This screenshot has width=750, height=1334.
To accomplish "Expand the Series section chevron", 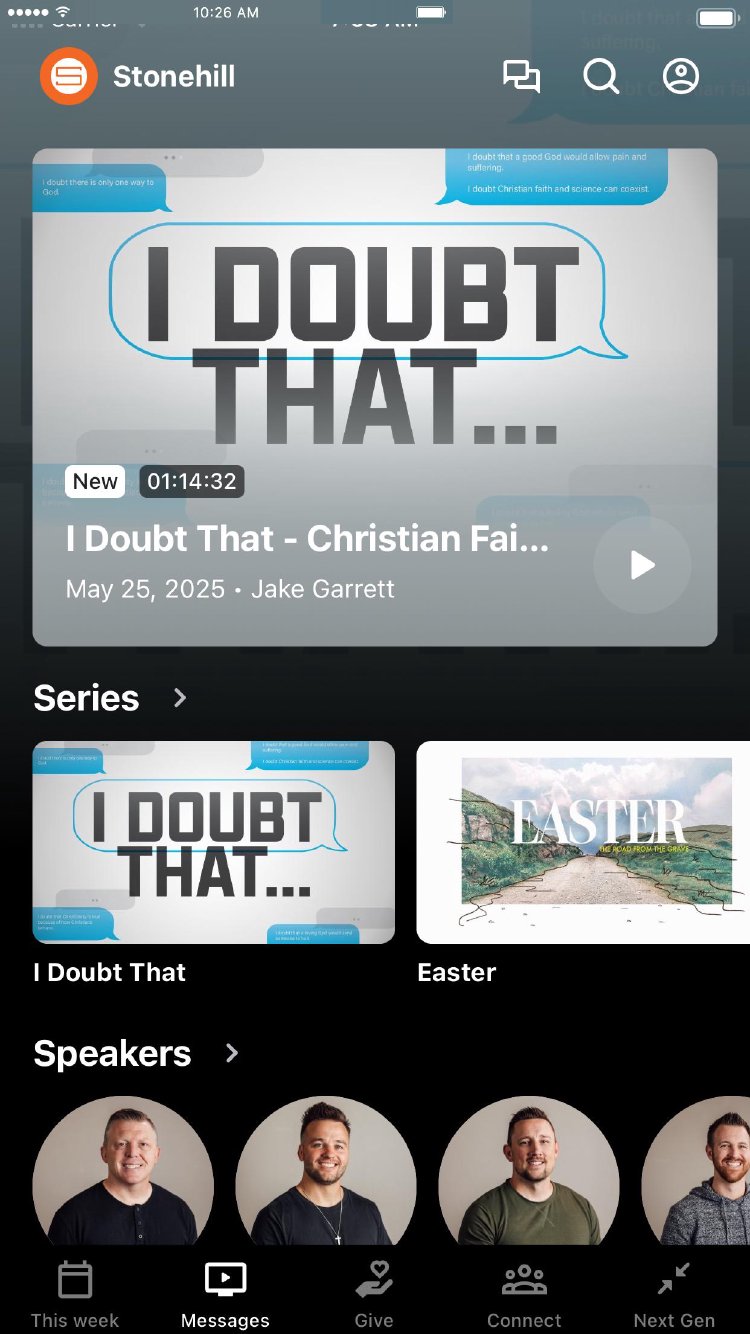I will pos(180,697).
